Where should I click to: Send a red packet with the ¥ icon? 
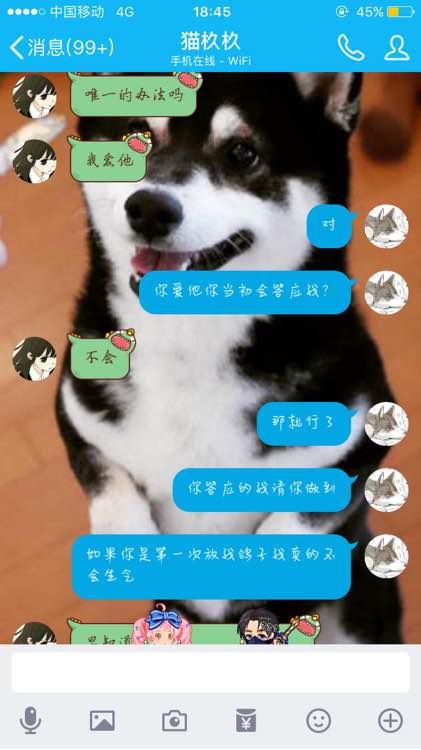246,721
